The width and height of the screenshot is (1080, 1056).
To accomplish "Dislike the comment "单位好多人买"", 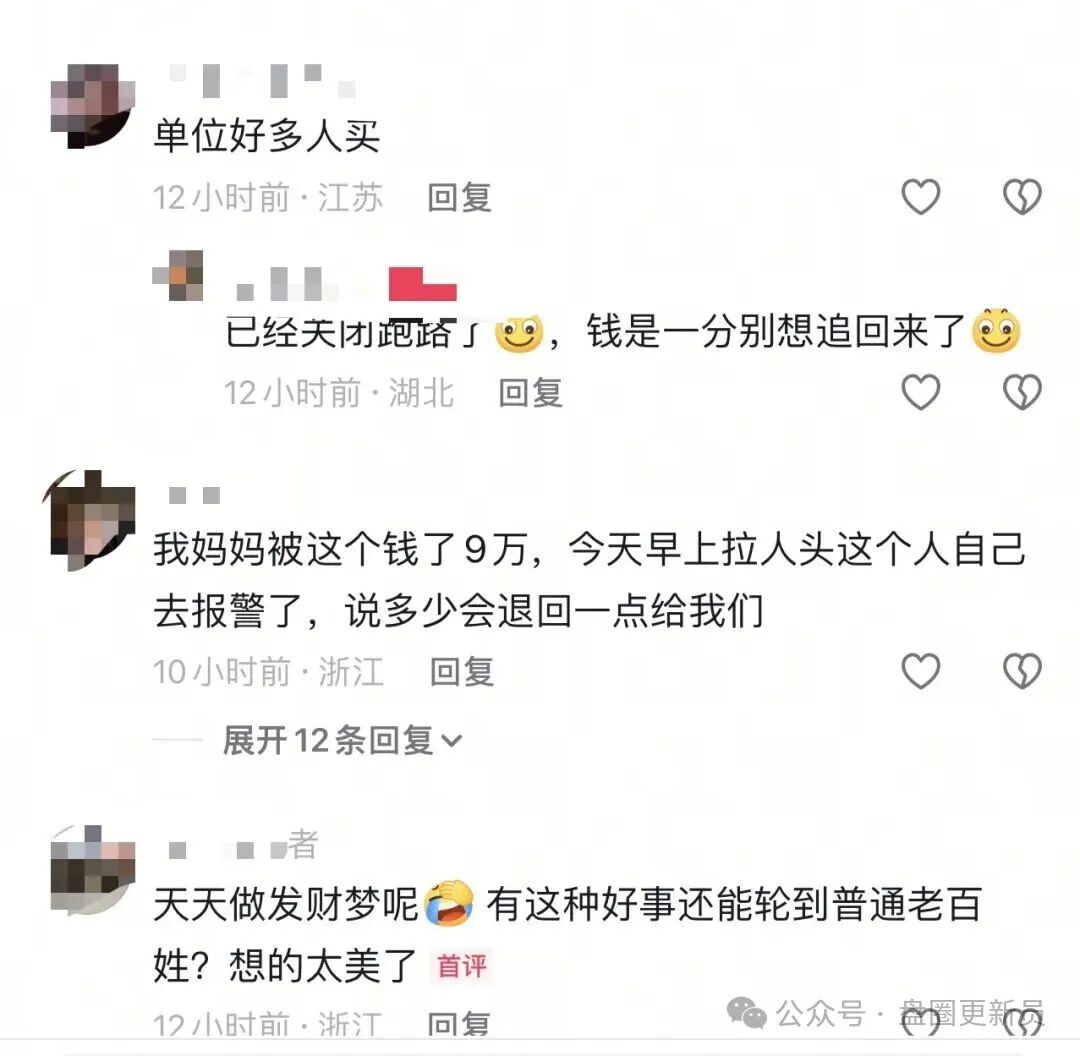I will pyautogui.click(x=1022, y=197).
